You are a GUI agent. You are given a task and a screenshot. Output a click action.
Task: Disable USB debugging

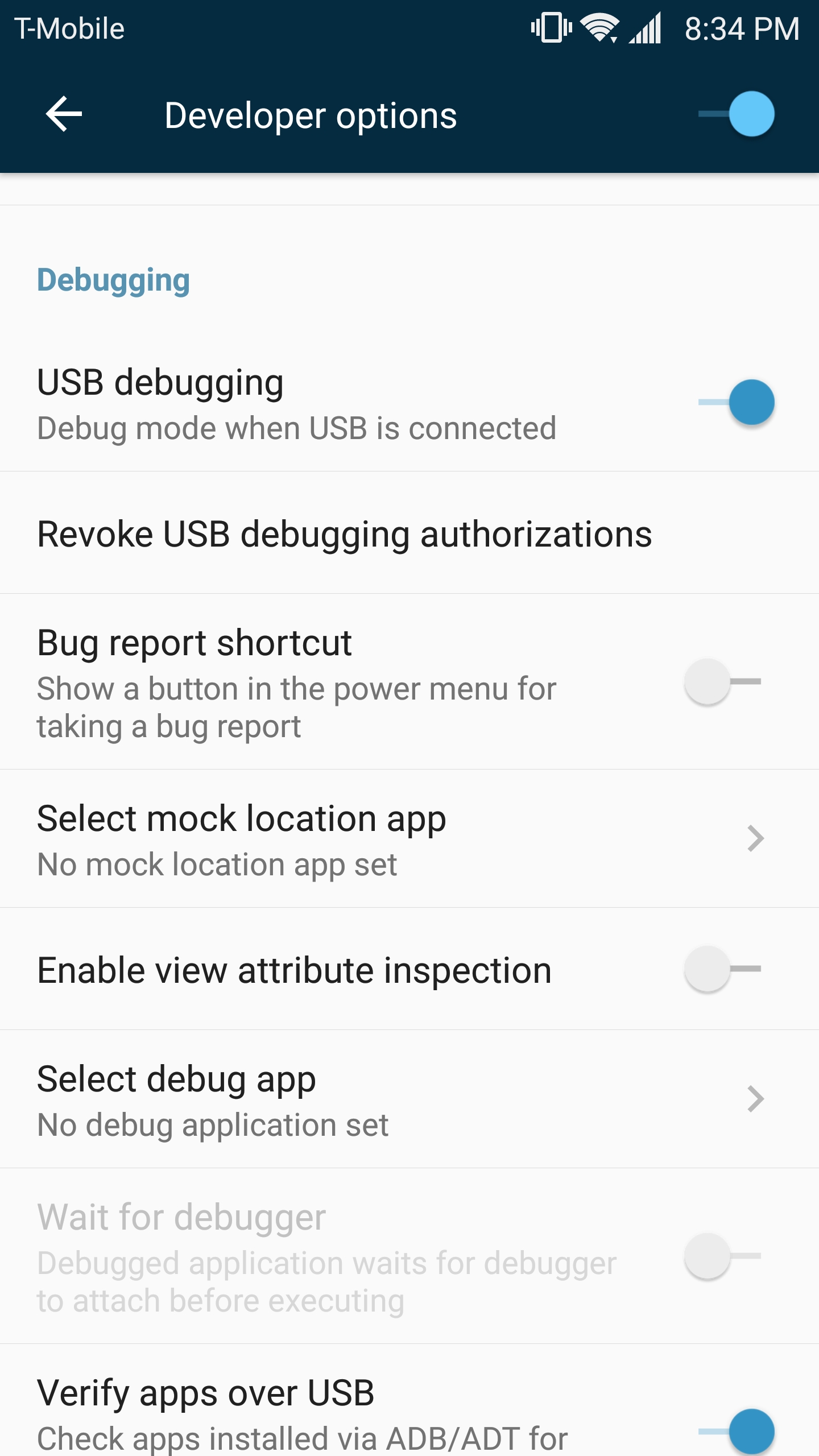736,402
